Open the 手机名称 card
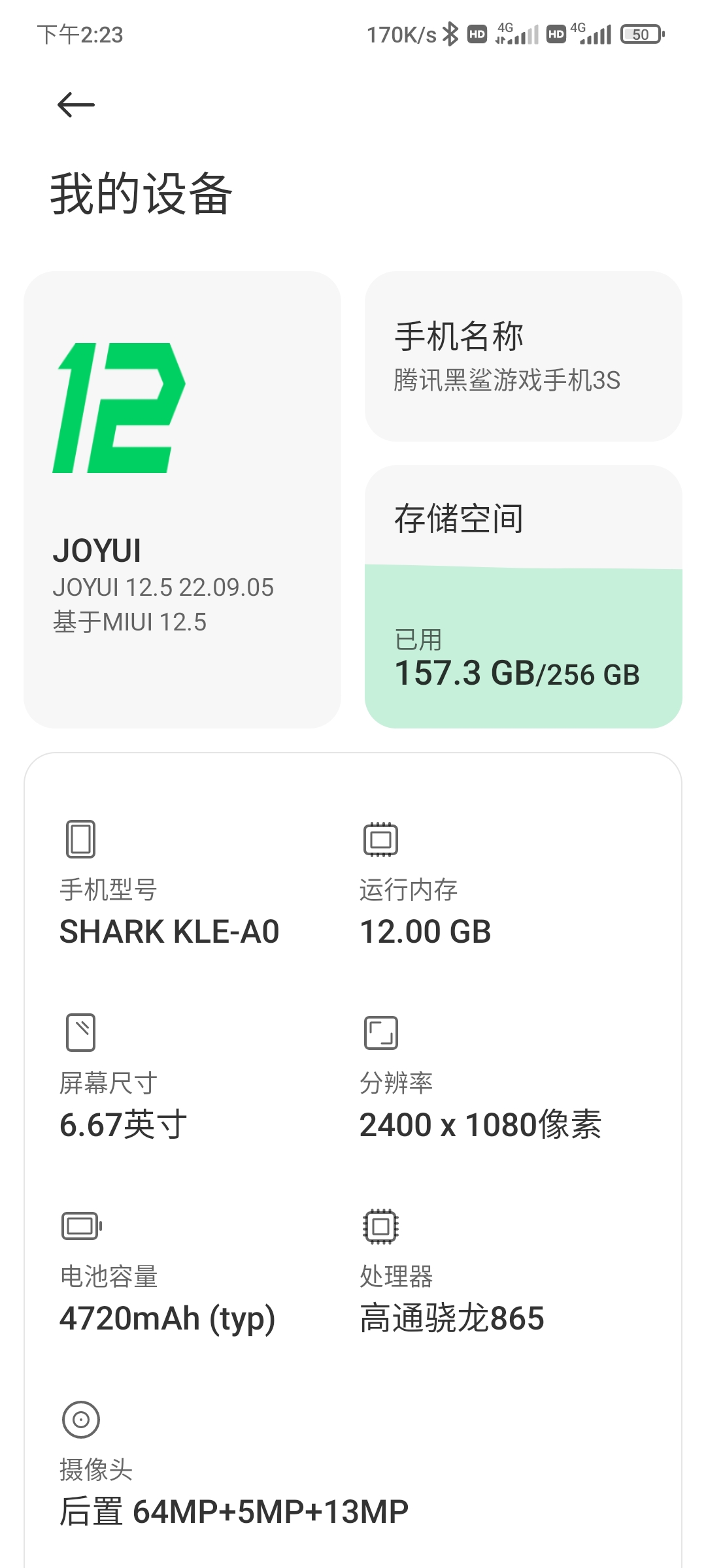The height and width of the screenshot is (1568, 706). coord(524,357)
